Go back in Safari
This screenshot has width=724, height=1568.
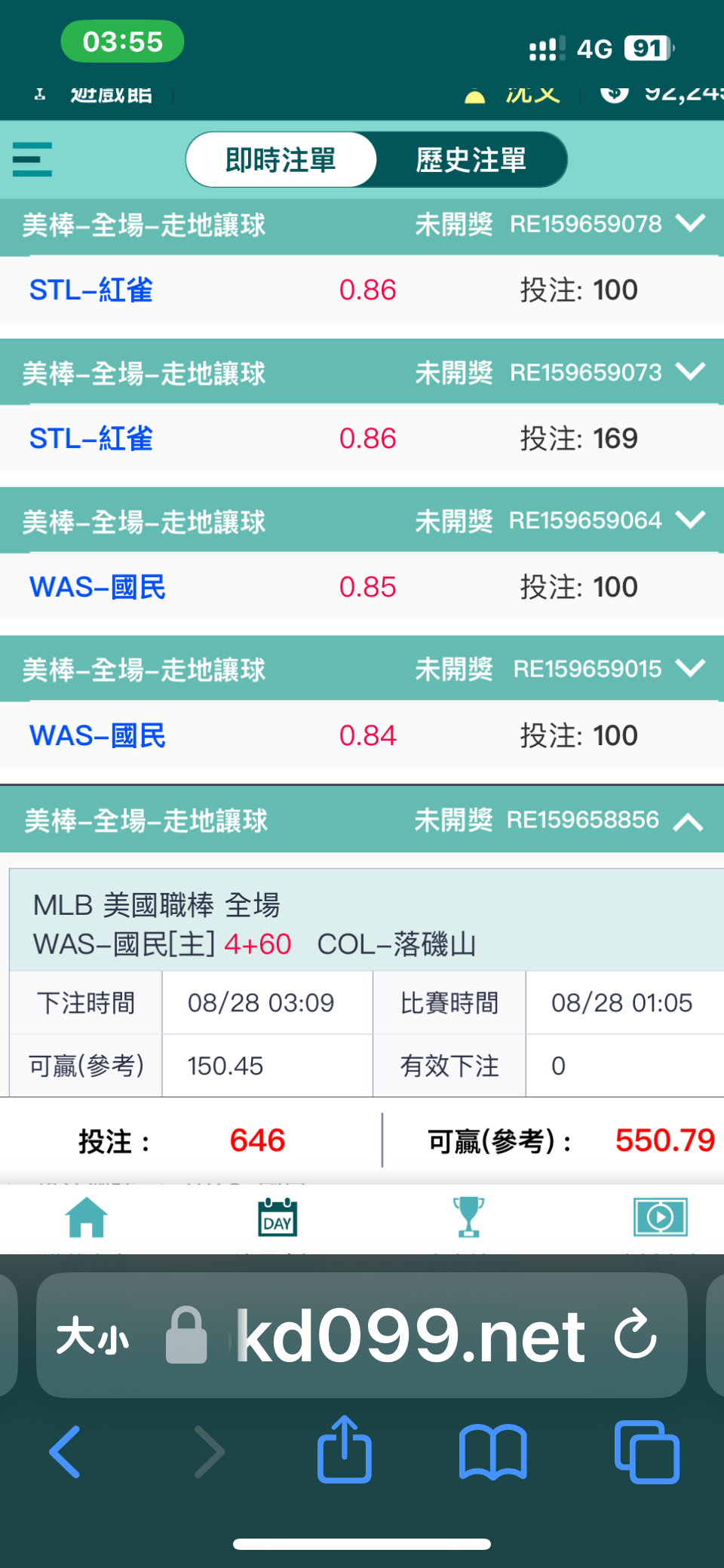point(65,1452)
